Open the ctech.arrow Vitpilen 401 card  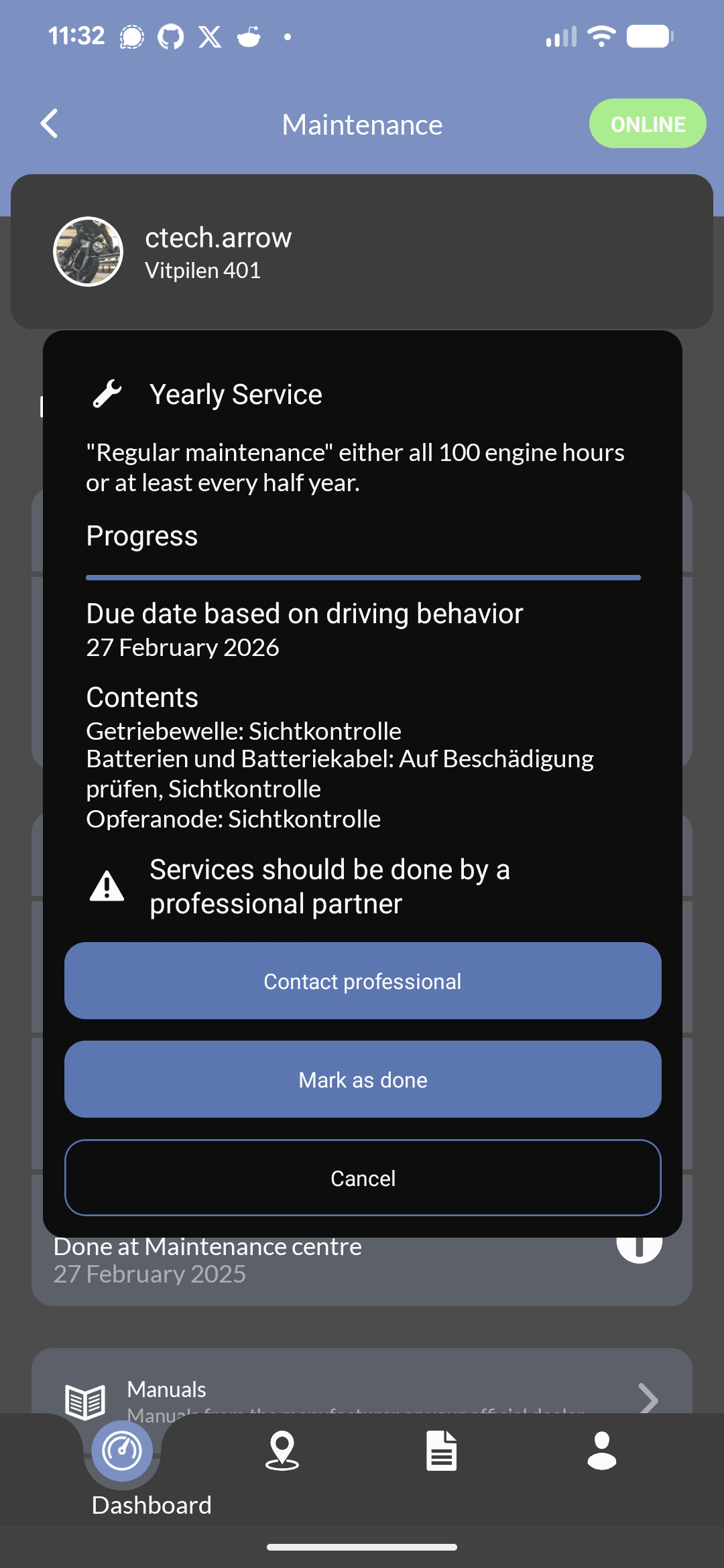point(362,252)
